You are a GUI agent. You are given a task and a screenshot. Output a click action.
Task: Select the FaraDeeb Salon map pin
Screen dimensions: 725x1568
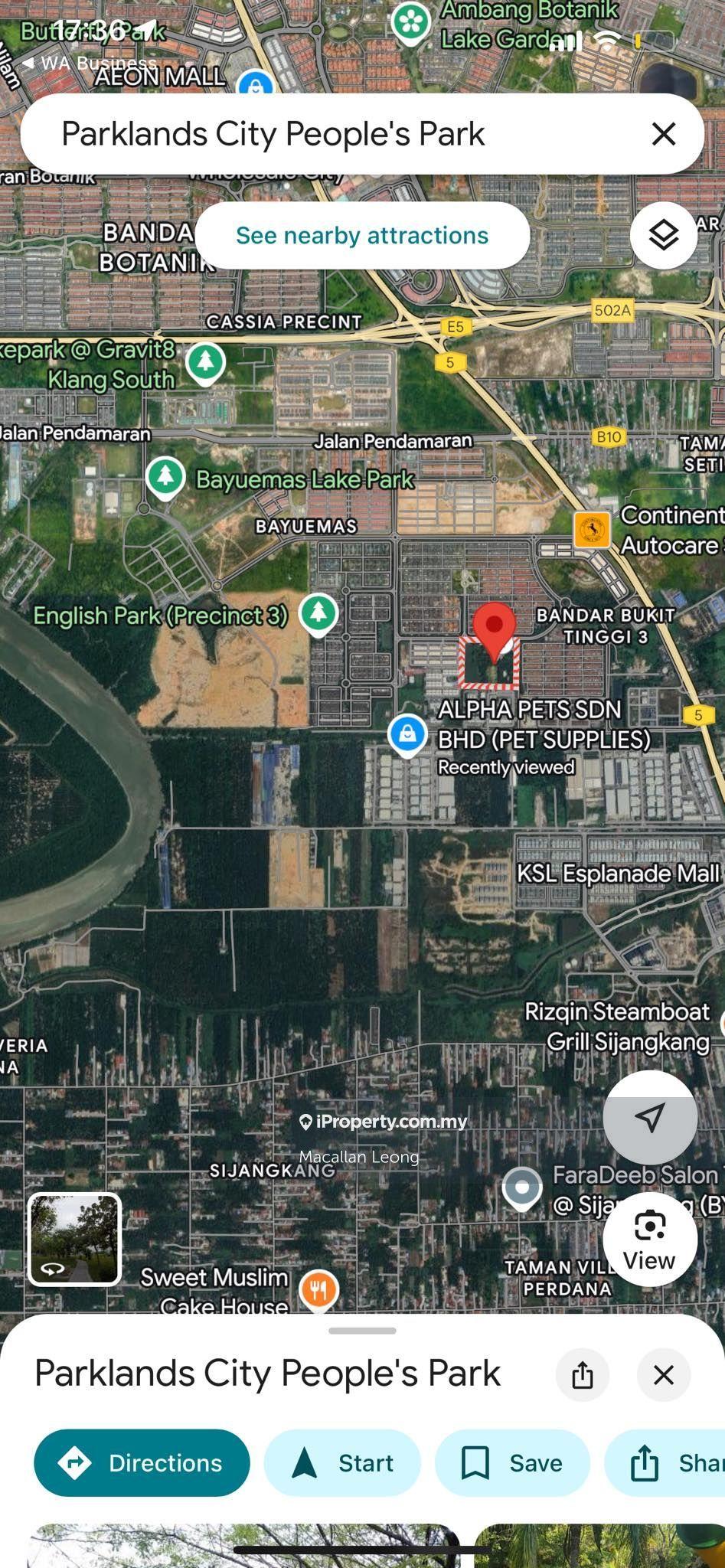(522, 1188)
